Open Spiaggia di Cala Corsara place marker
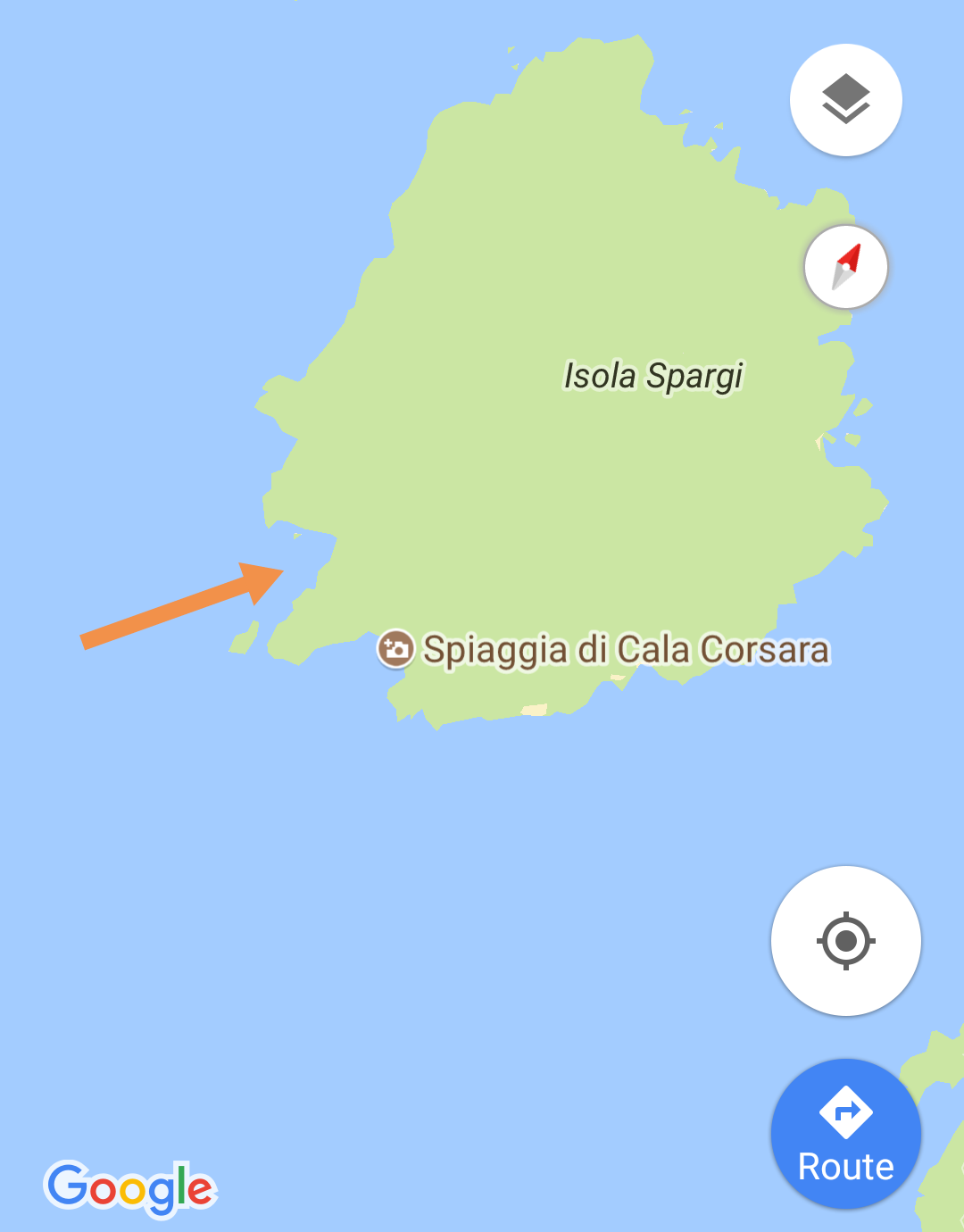Screen dimensions: 964x1232 click(x=395, y=649)
